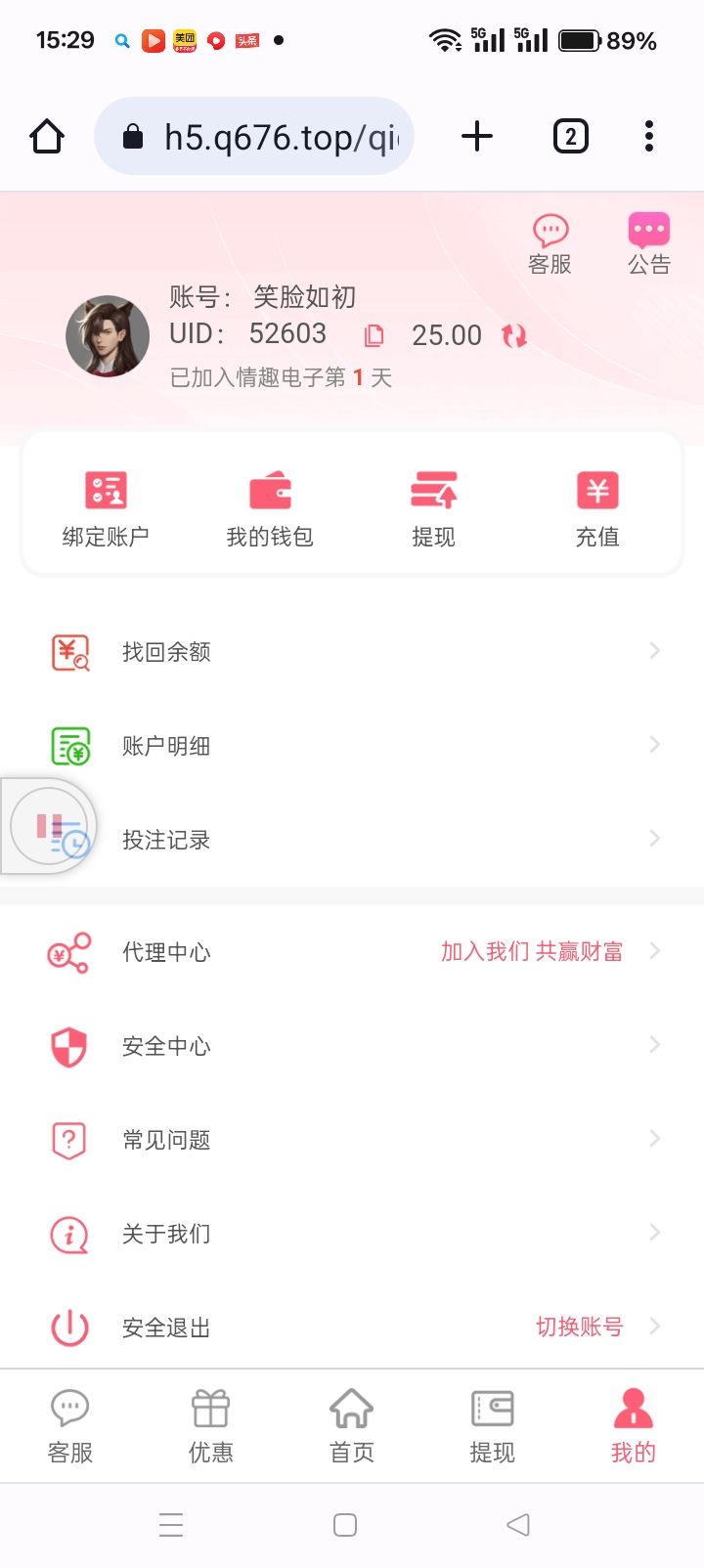View 常见问题 FAQ
The height and width of the screenshot is (1568, 704).
pyautogui.click(x=352, y=1140)
